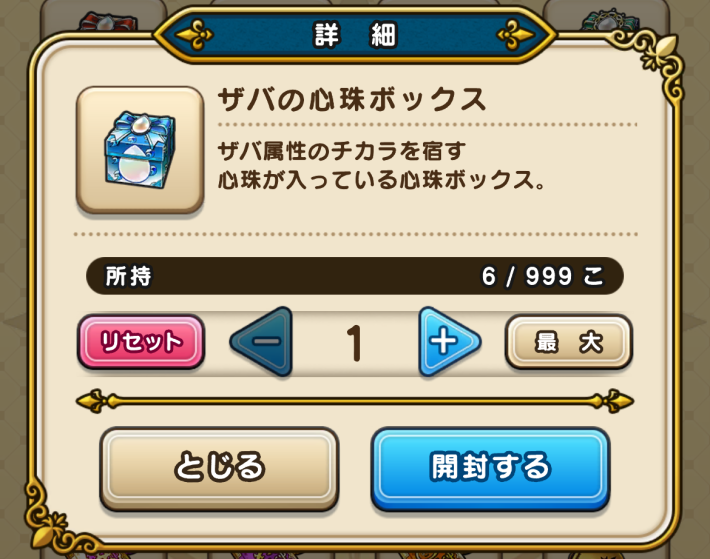Set quantity to maximum with 最大
Image resolution: width=710 pixels, height=559 pixels.
point(568,342)
